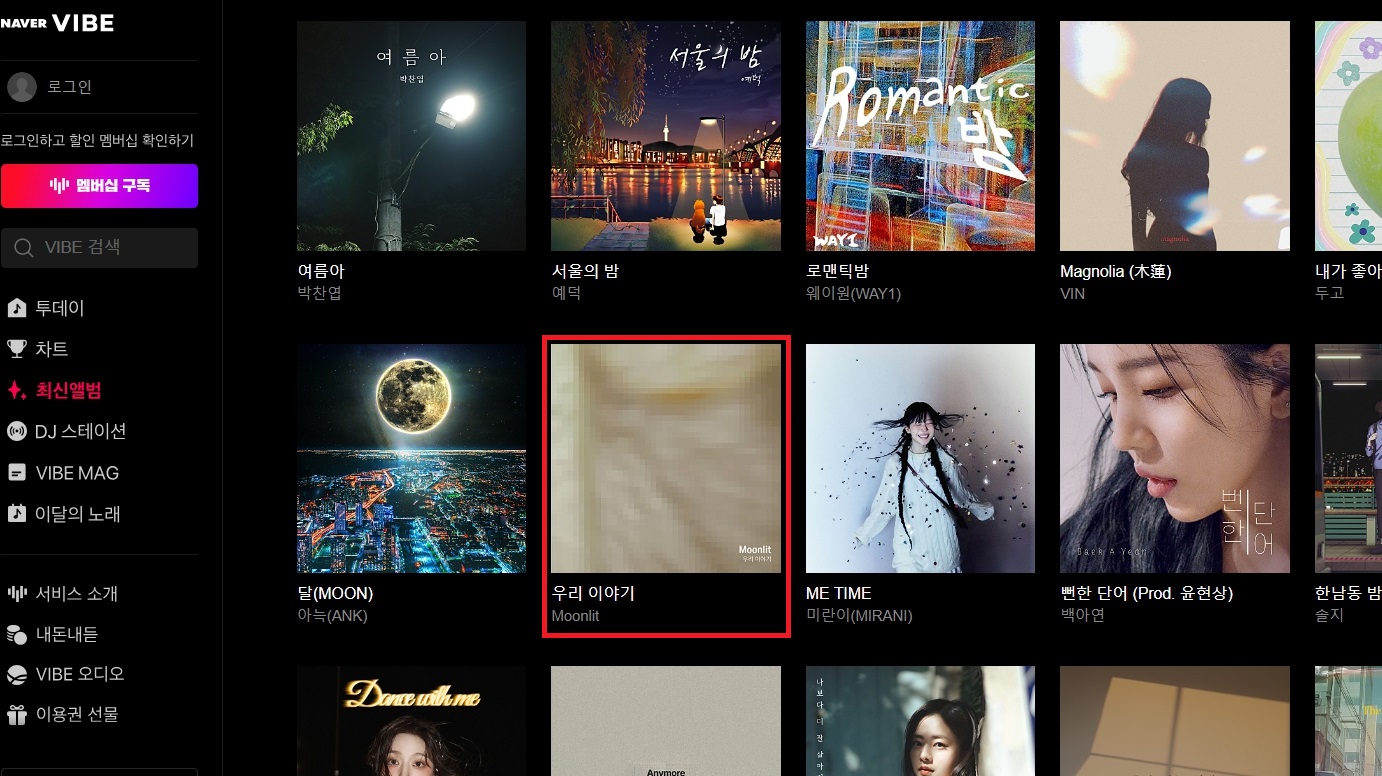The height and width of the screenshot is (776, 1382).
Task: Open the 우리 이야기 album by Moonlit
Action: click(x=665, y=458)
